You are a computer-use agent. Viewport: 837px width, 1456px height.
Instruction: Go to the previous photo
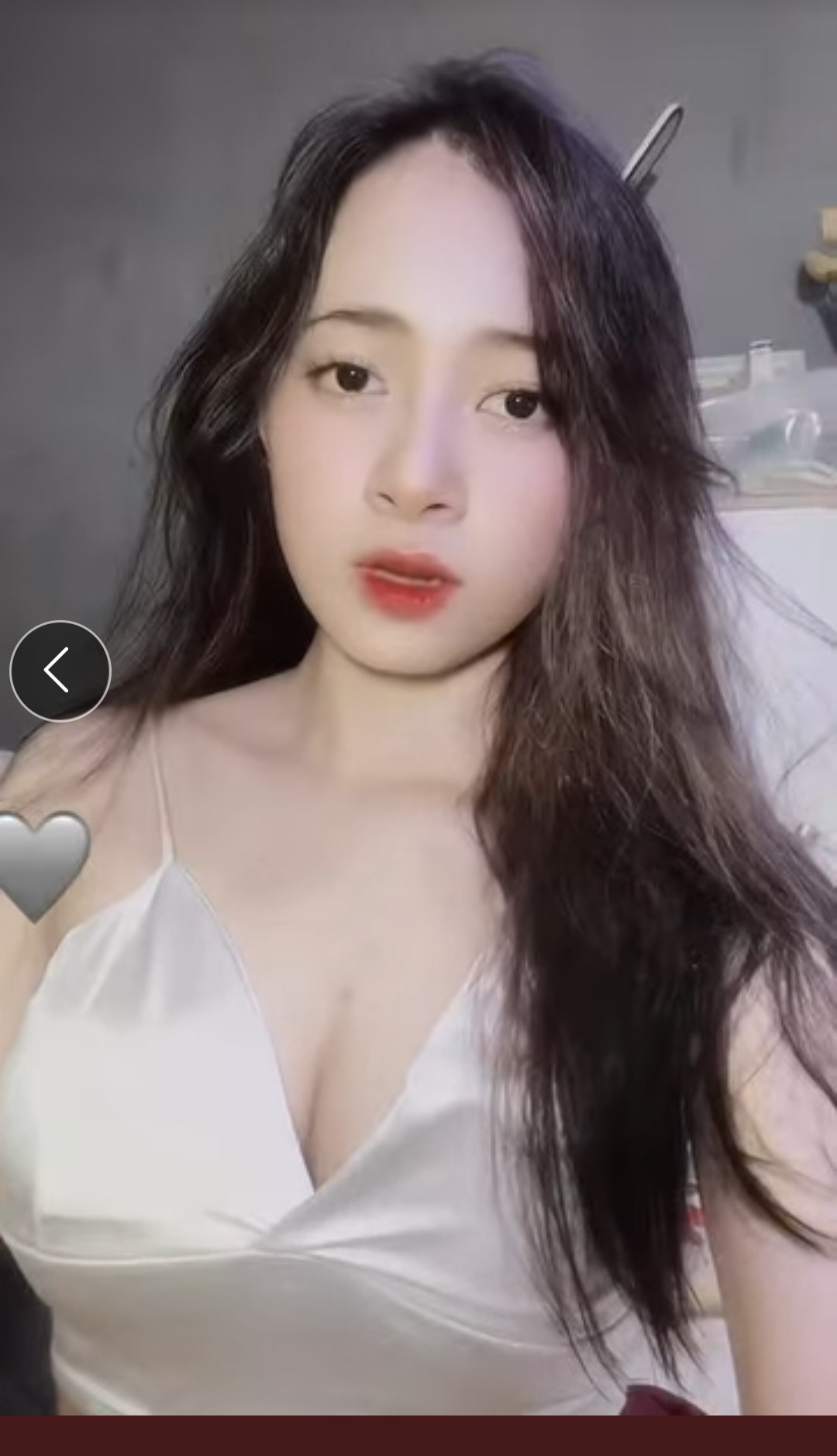point(60,671)
